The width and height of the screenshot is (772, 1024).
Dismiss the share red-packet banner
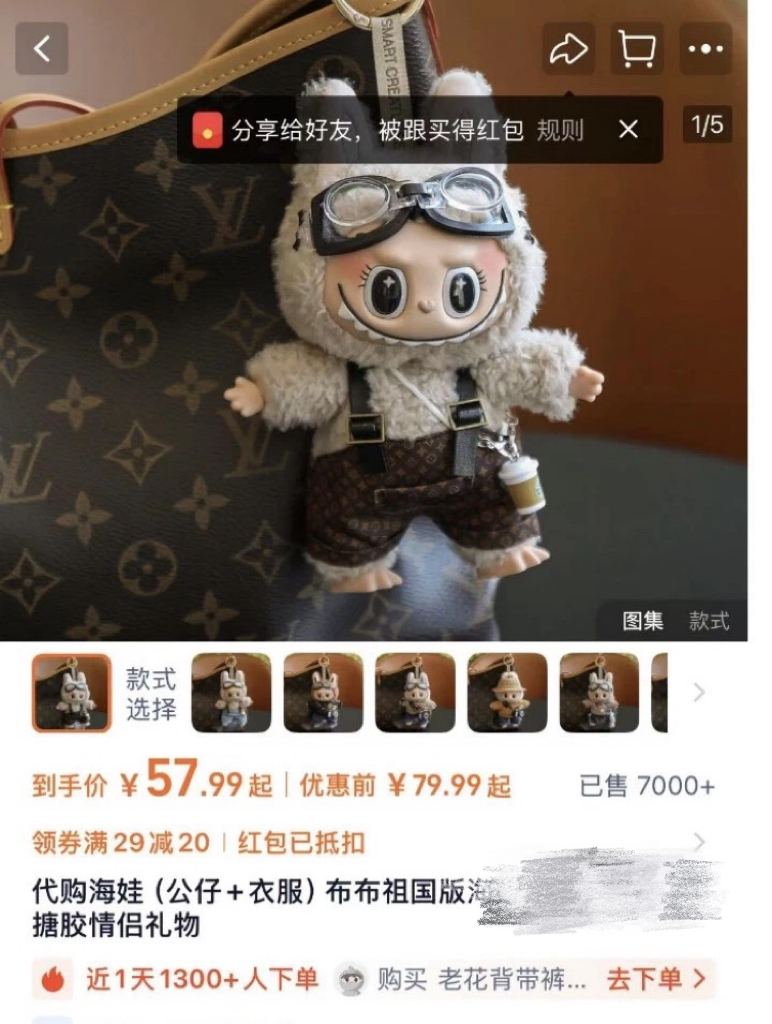coord(628,129)
